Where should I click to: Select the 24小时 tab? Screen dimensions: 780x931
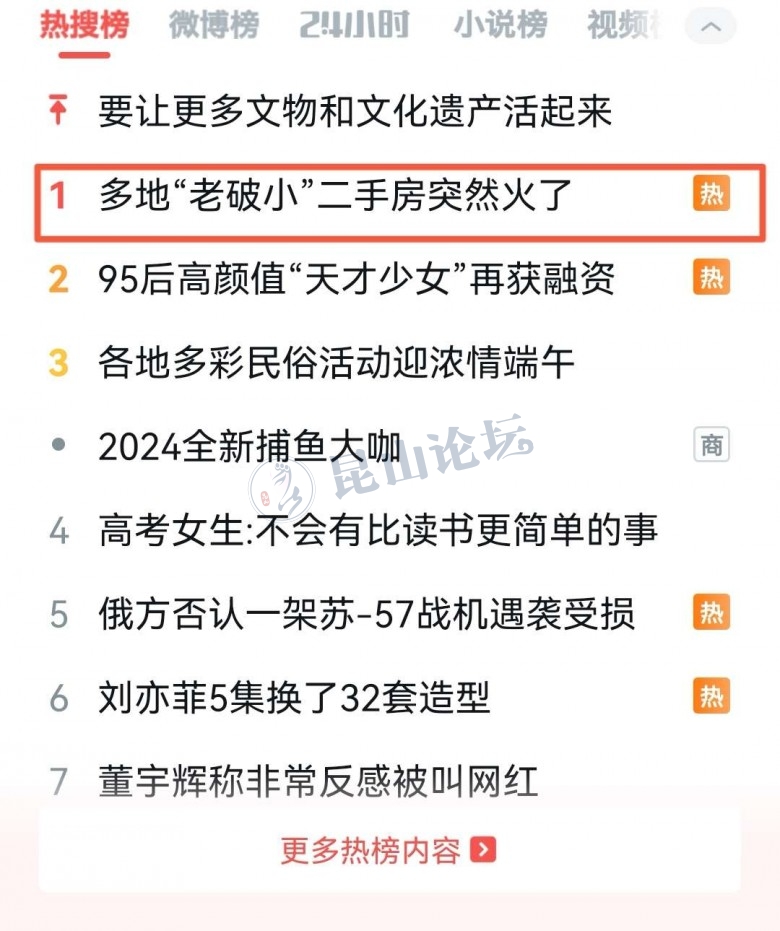click(354, 26)
